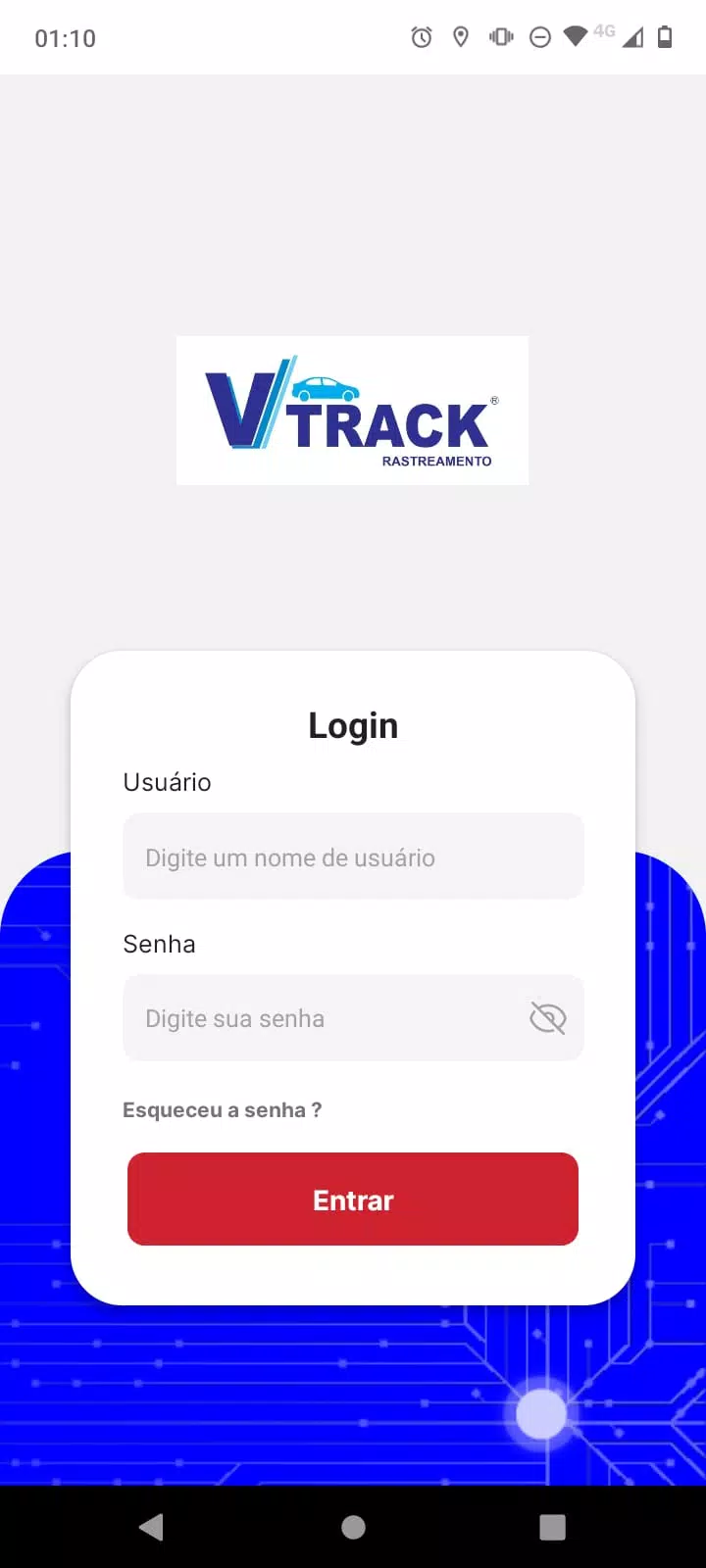Tap the vibrate mode status bar icon

tap(500, 37)
